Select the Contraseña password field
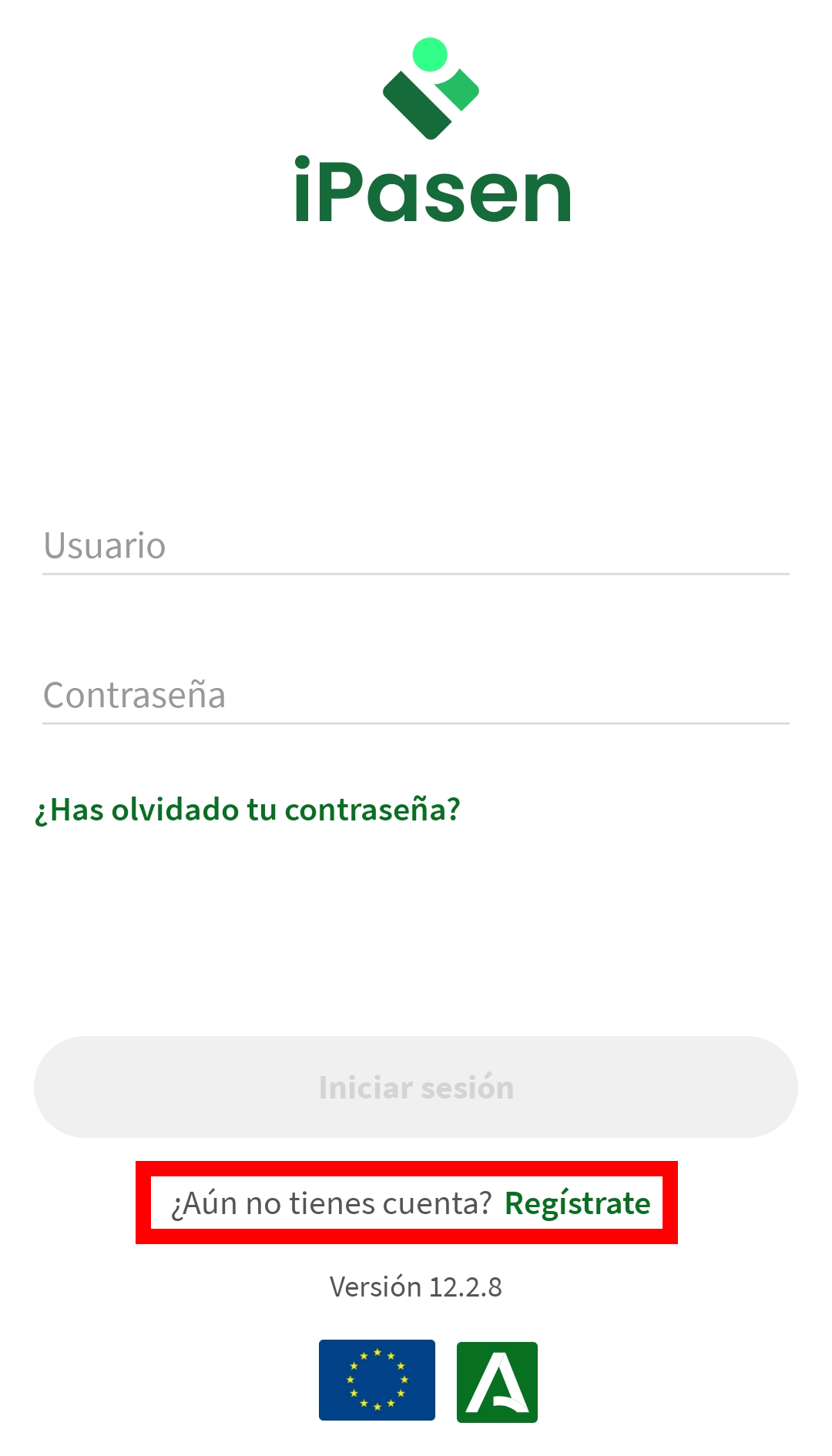This screenshot has width=832, height=1456. coord(416,696)
